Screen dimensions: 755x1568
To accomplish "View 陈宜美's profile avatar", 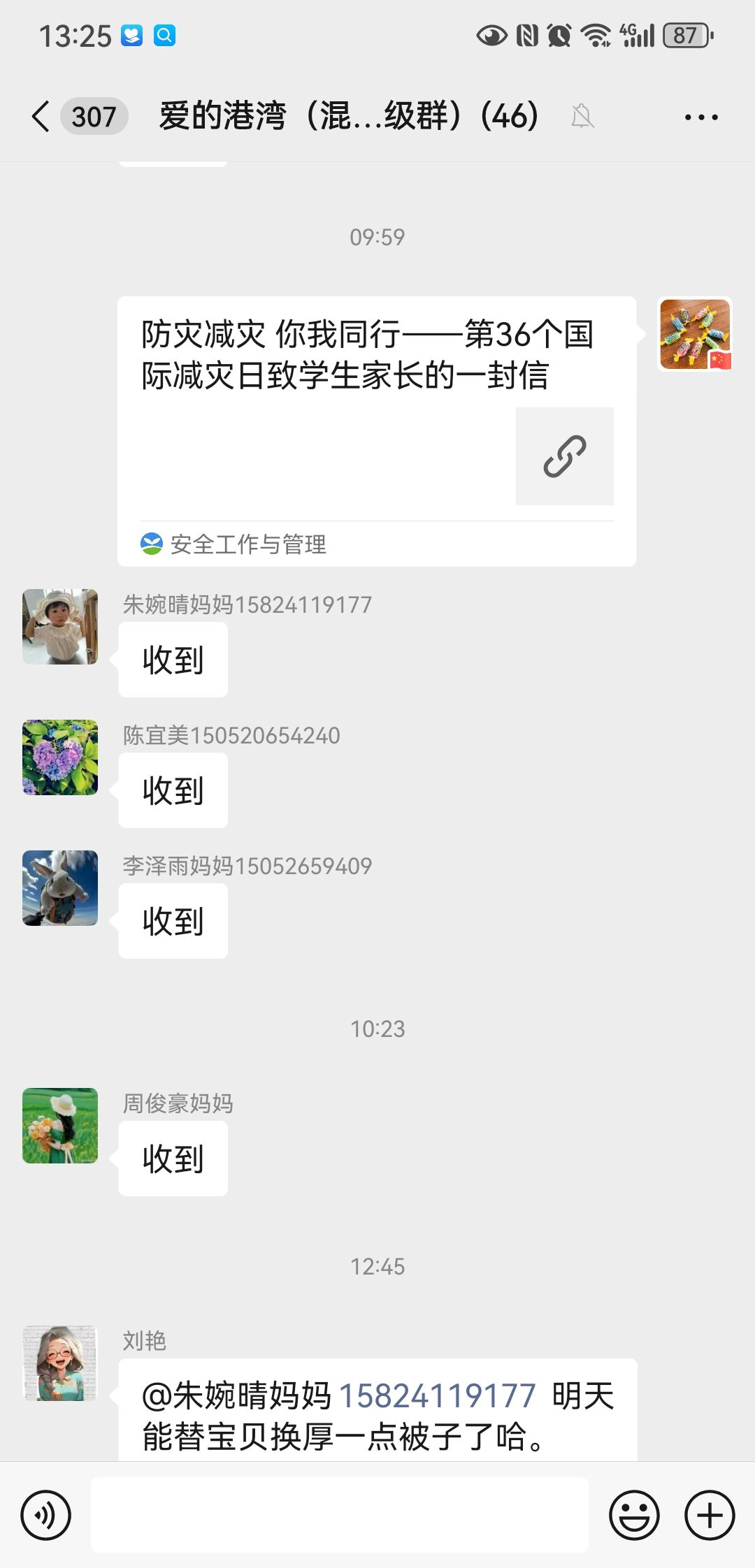I will [x=60, y=757].
